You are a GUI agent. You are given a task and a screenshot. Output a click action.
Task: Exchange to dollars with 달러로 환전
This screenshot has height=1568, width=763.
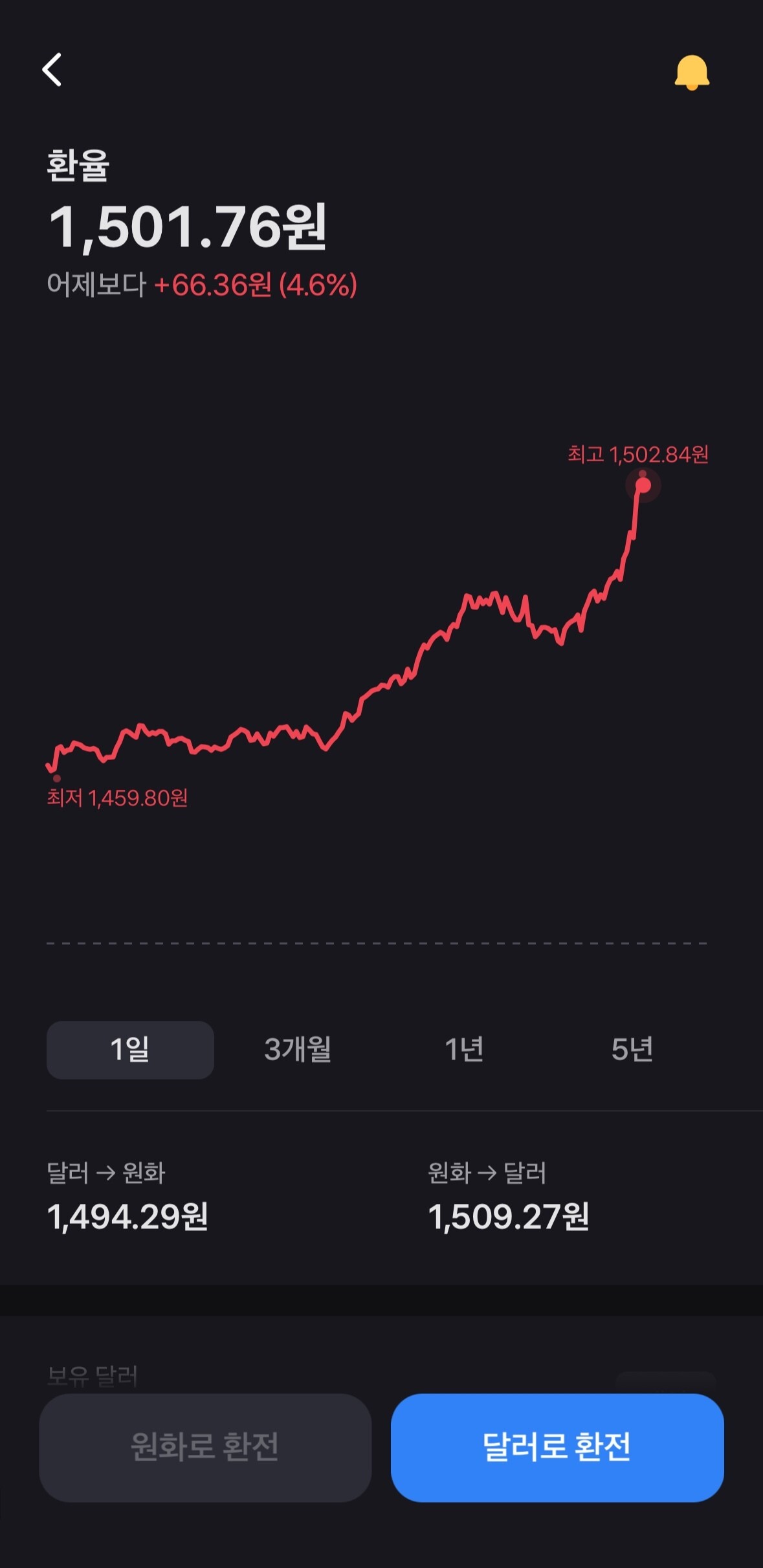[x=557, y=1447]
